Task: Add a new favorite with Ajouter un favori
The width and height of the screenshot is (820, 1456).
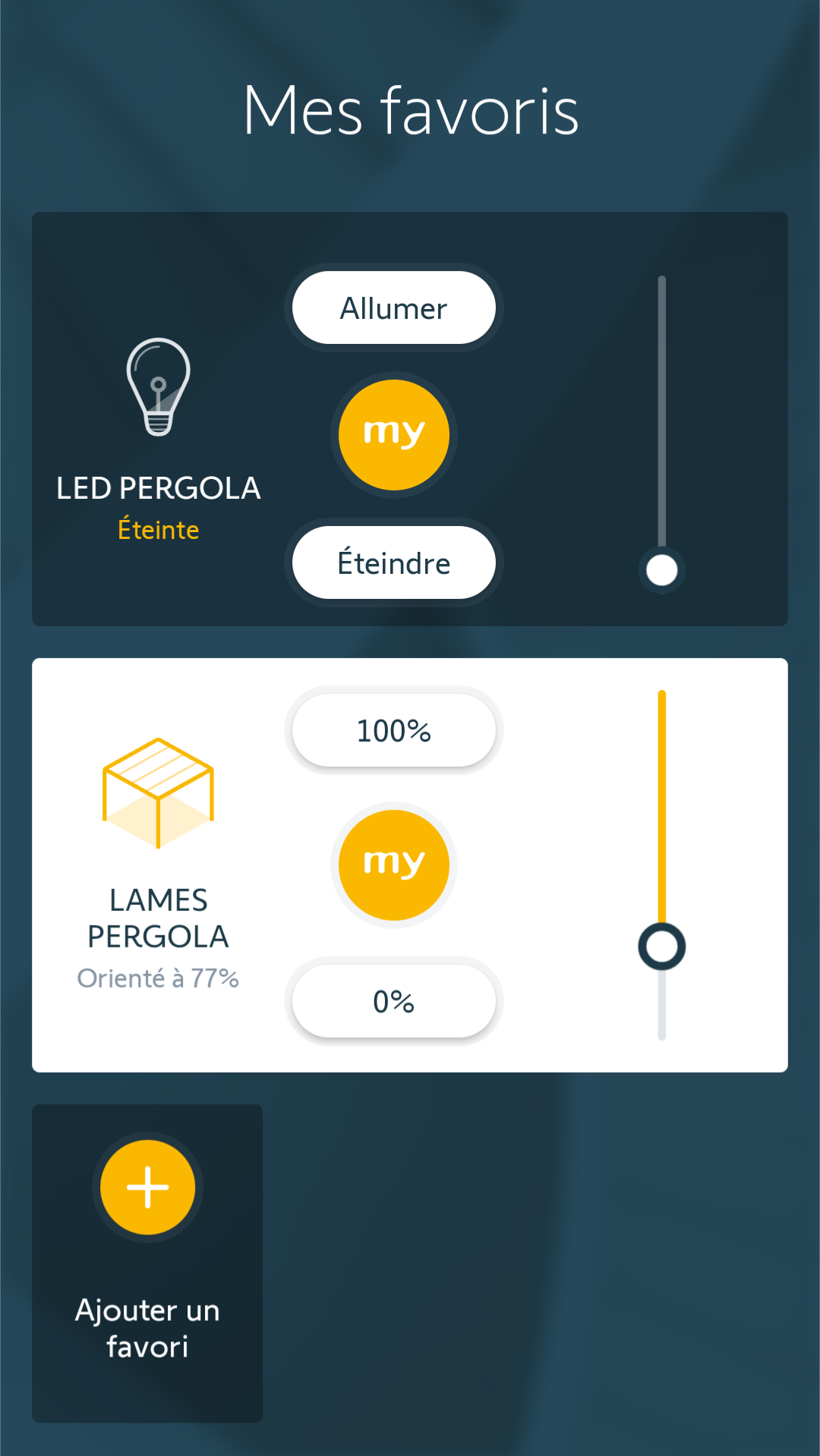Action: click(x=147, y=1187)
